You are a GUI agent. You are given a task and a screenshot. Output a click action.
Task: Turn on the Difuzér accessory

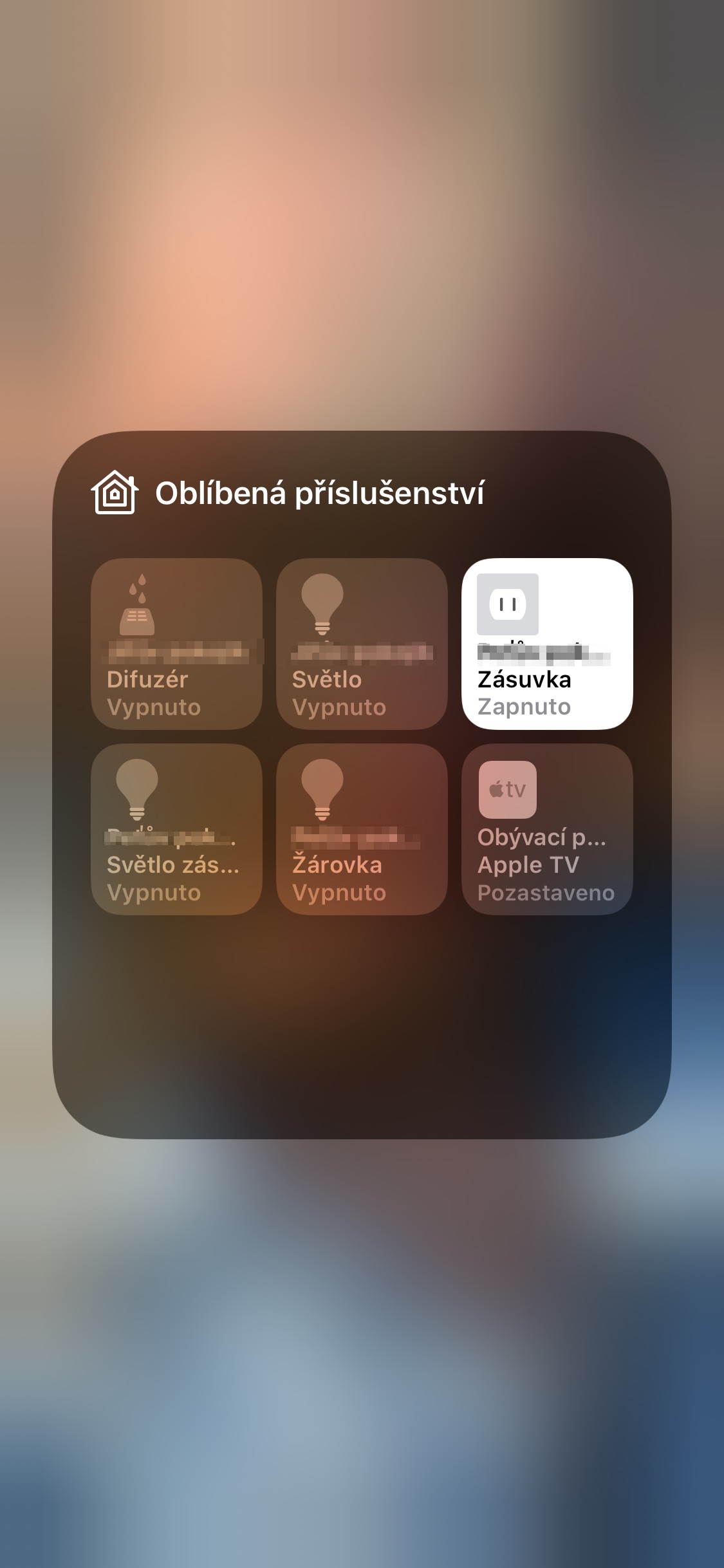[x=176, y=644]
